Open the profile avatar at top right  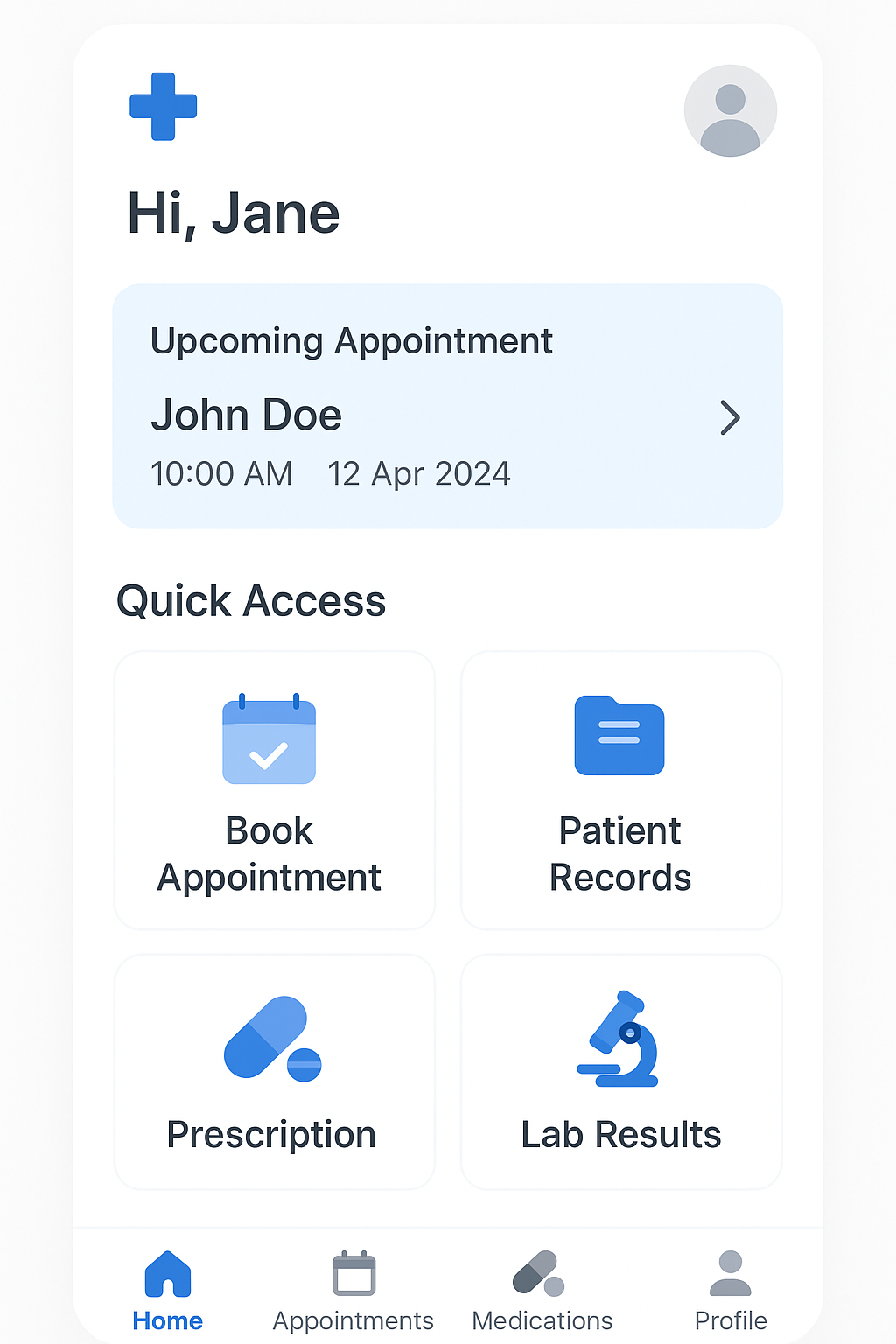pyautogui.click(x=730, y=110)
